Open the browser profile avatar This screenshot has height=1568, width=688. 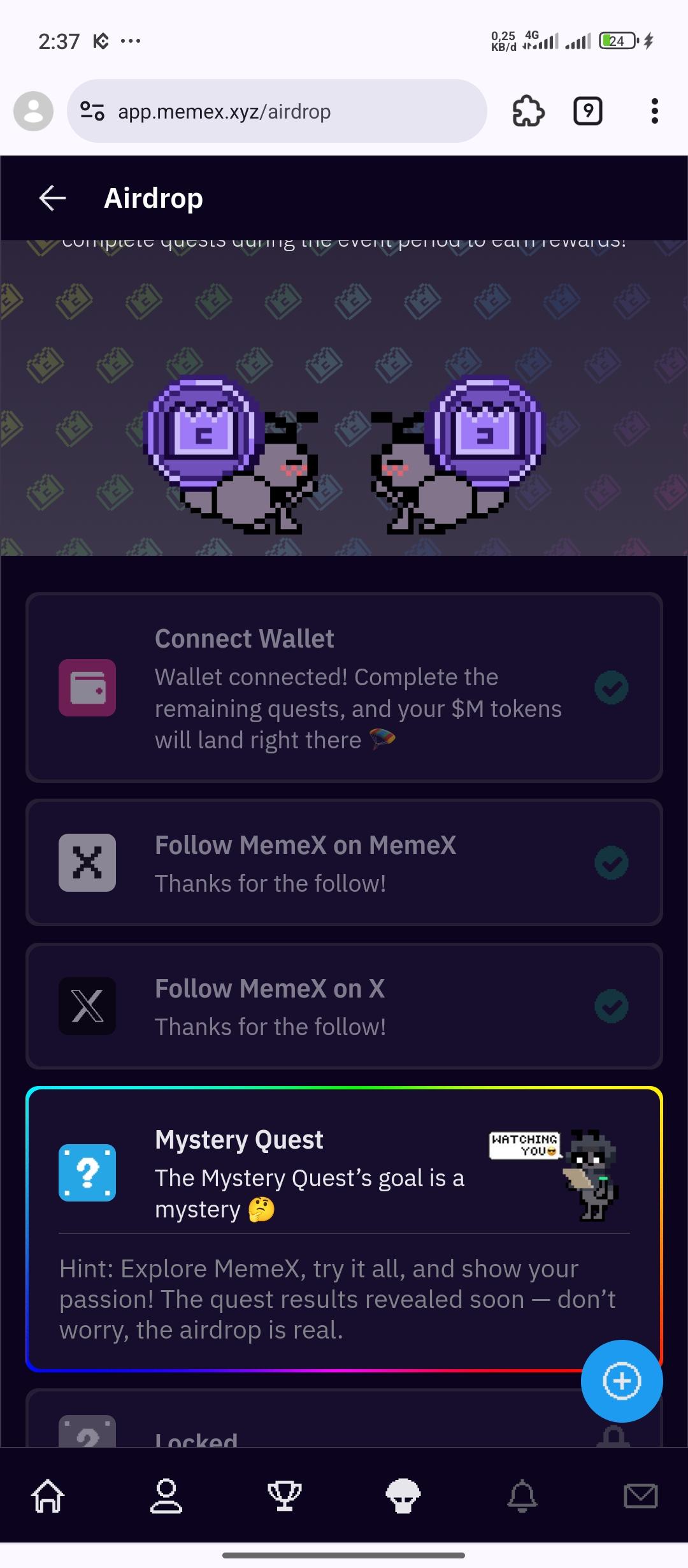click(x=33, y=112)
